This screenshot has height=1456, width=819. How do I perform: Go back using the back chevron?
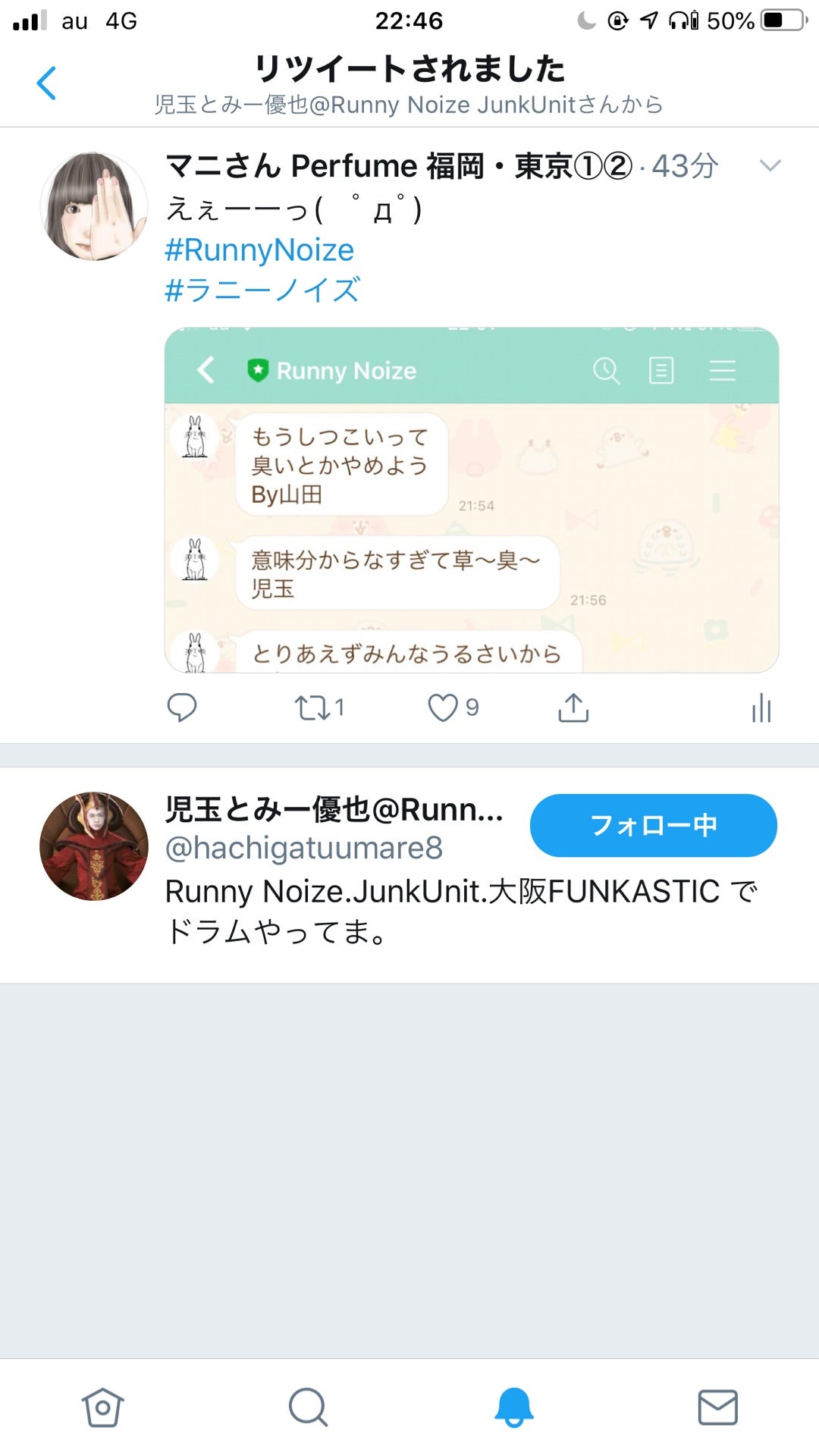click(47, 83)
